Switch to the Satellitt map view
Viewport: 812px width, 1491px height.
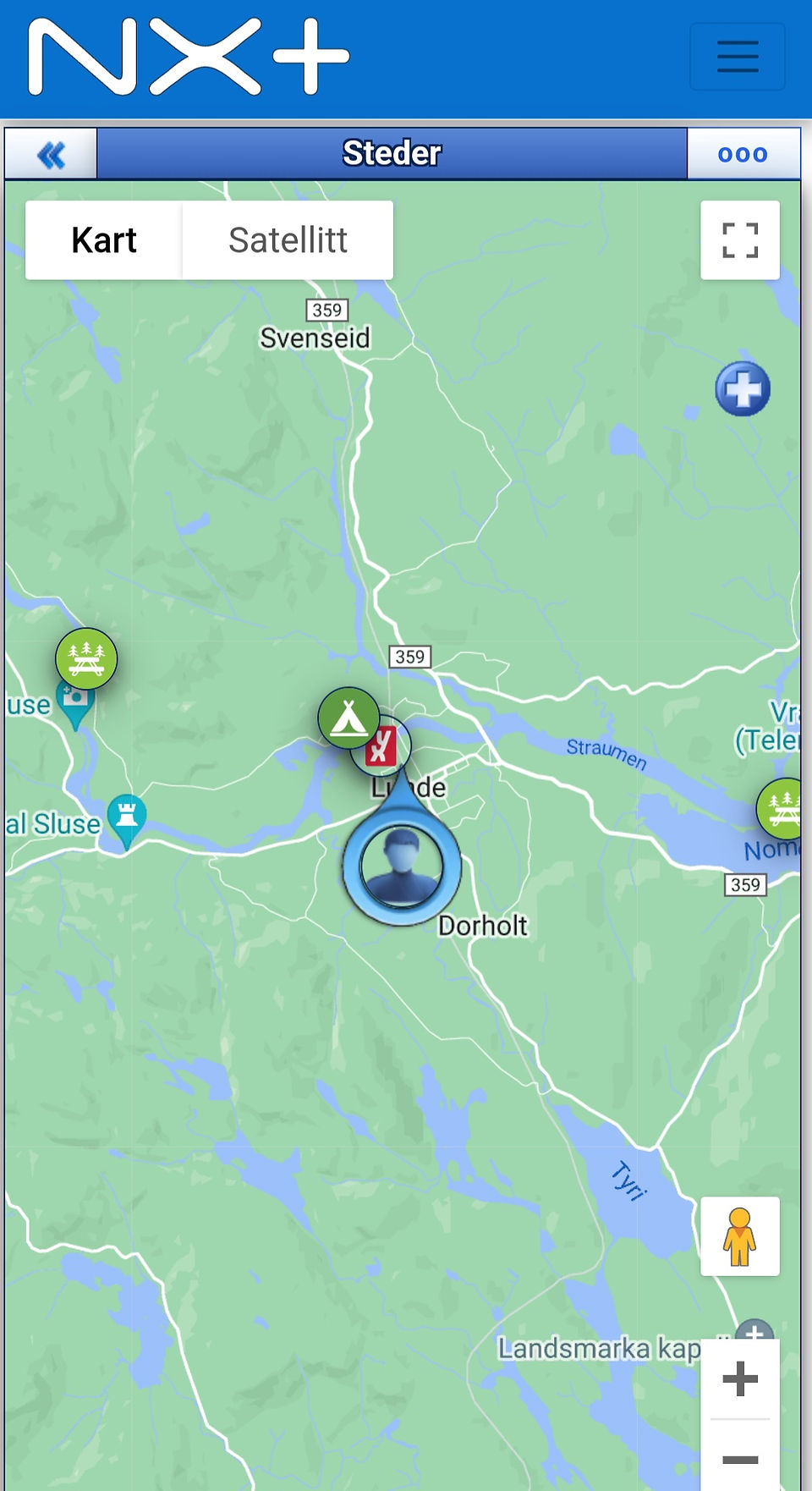pyautogui.click(x=288, y=240)
